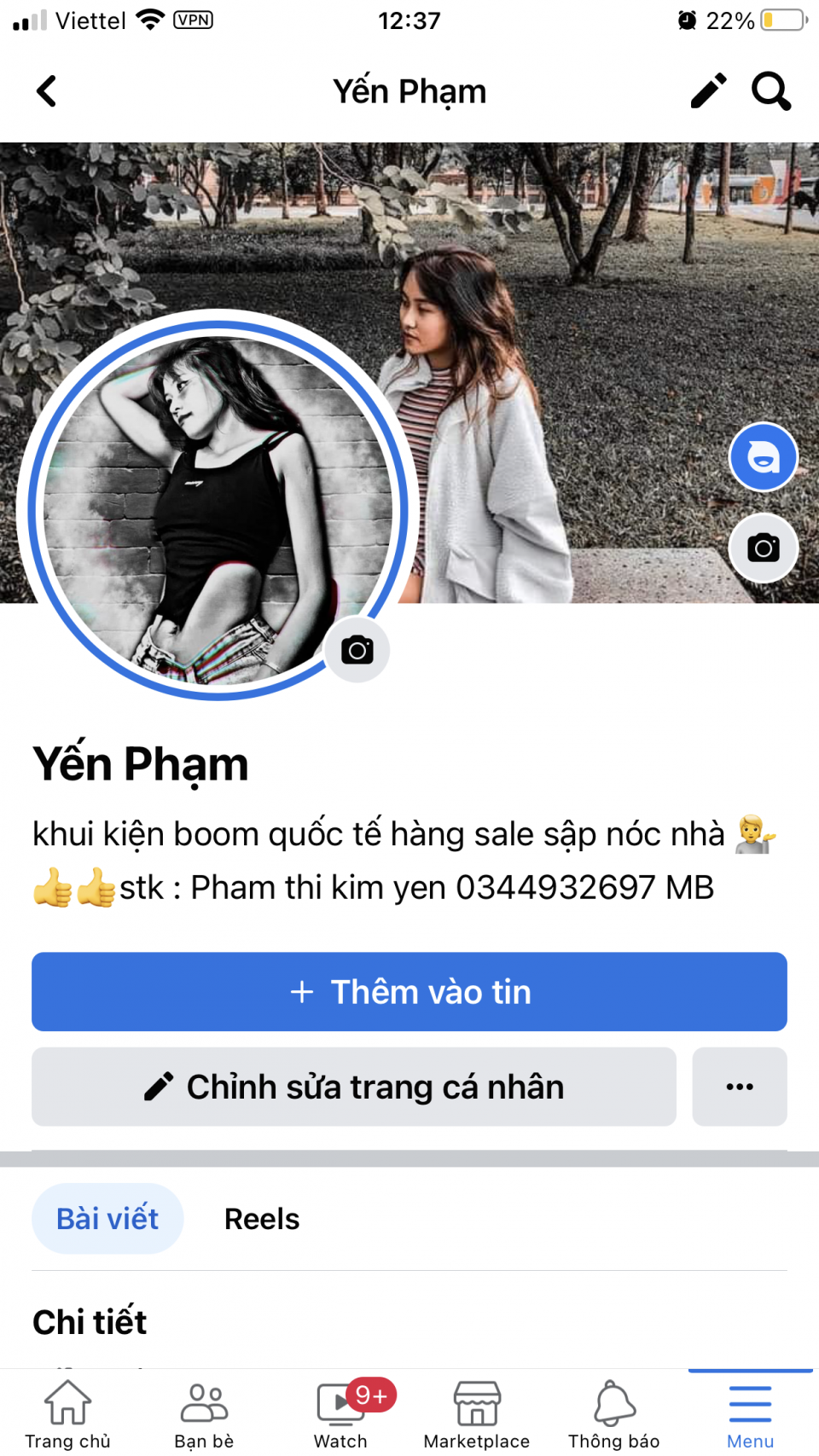Open the three-dot more options button
Screen dimensions: 819x1456
740,1087
